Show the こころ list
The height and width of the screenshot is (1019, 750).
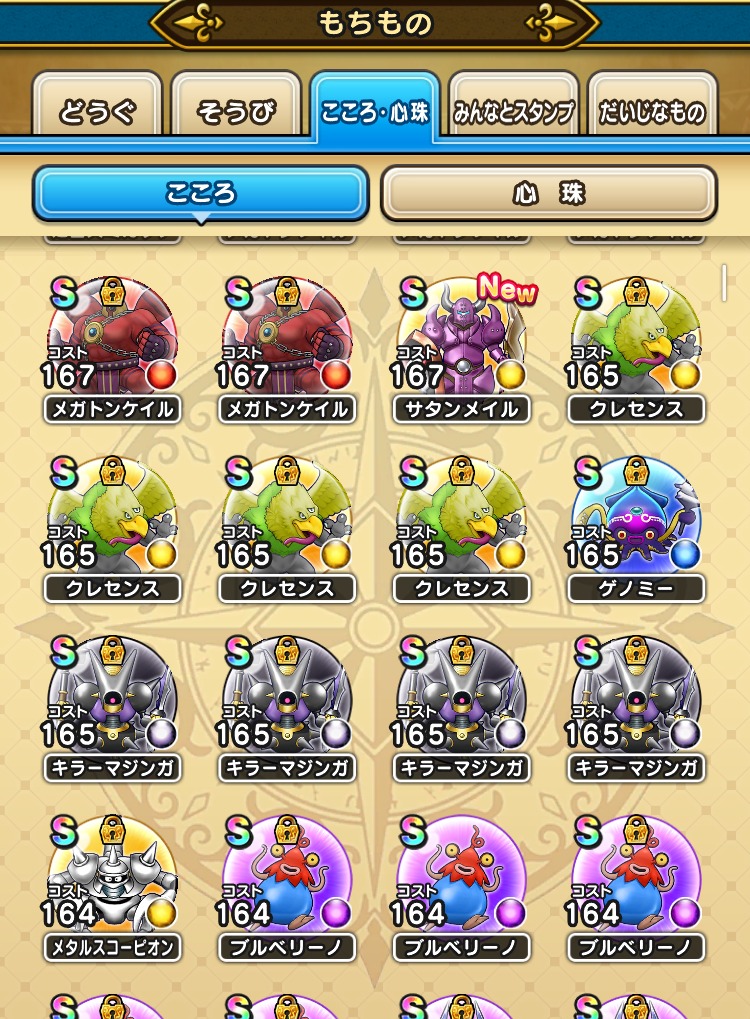201,193
